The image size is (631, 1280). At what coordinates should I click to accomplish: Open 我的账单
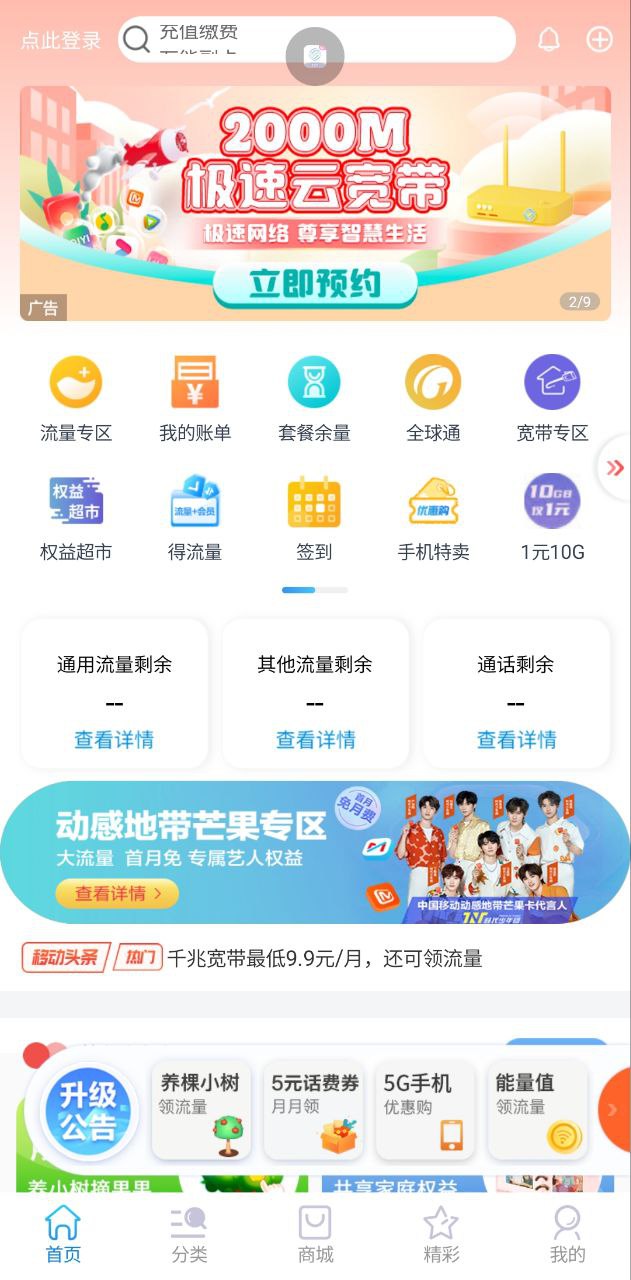tap(195, 398)
